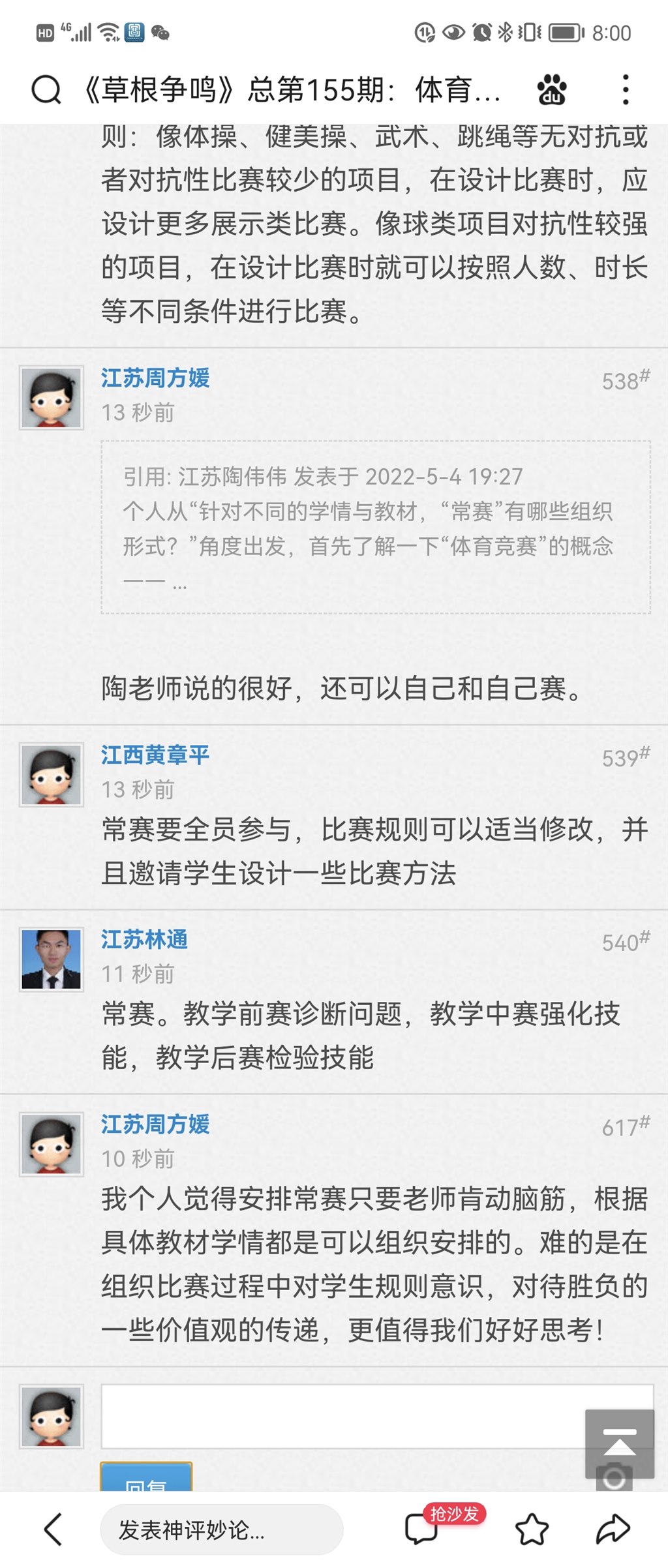Tap the floor number 539#
668x1568 pixels.
(x=625, y=757)
